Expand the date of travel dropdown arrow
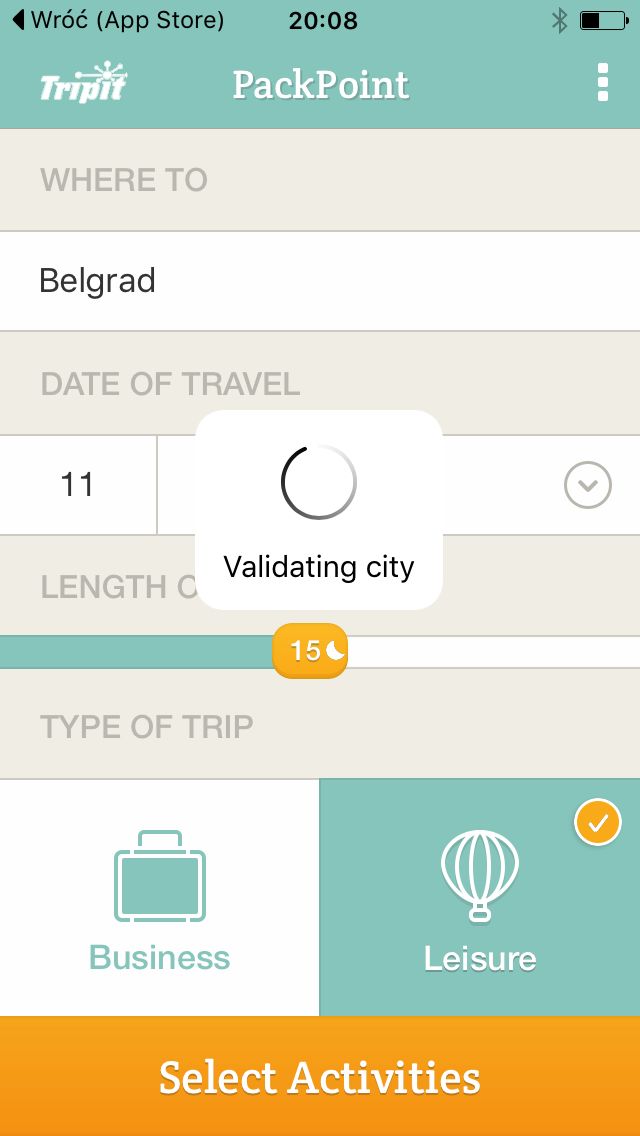Image resolution: width=640 pixels, height=1136 pixels. click(x=588, y=485)
